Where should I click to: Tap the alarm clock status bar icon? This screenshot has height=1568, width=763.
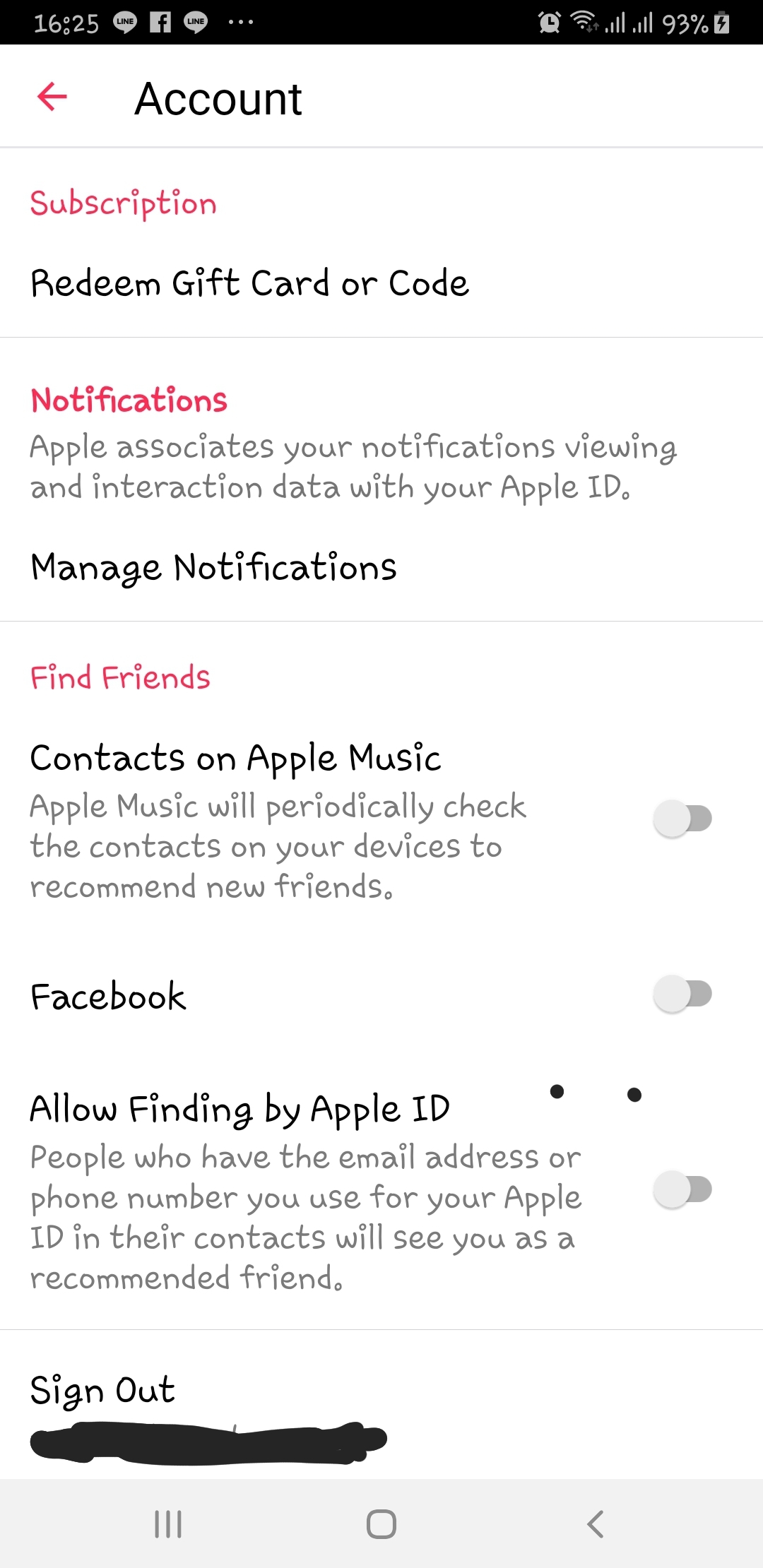(550, 21)
